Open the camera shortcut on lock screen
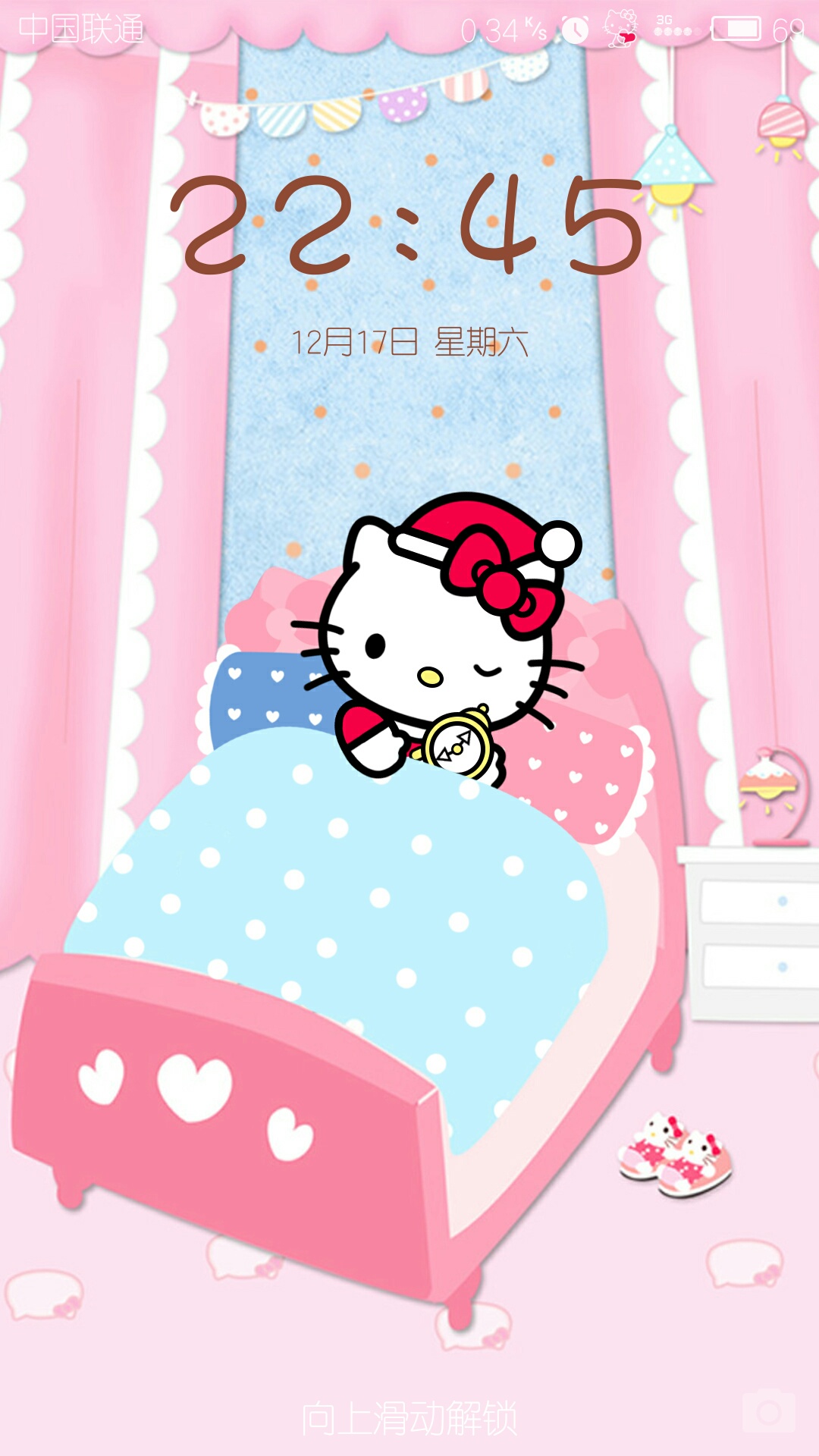The height and width of the screenshot is (1456, 819). tap(769, 1410)
